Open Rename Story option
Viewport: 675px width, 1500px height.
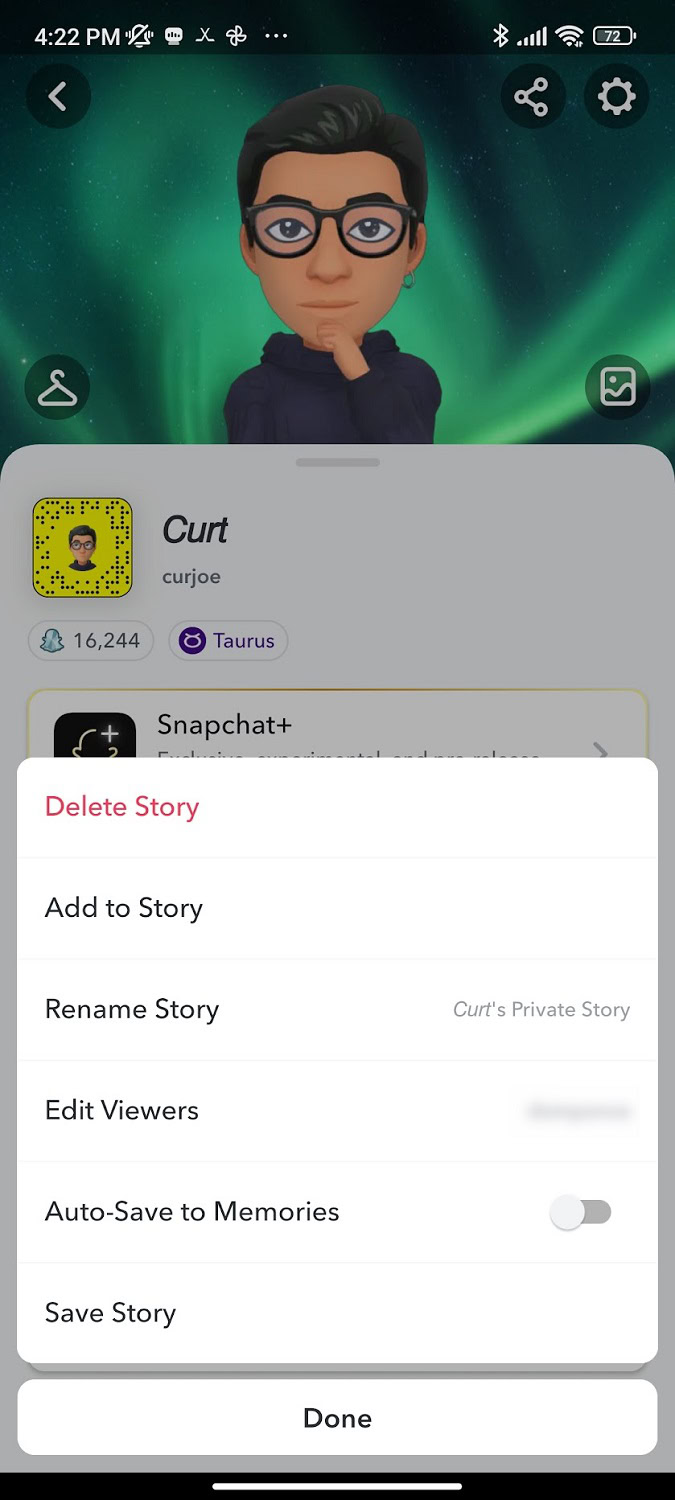point(132,1009)
